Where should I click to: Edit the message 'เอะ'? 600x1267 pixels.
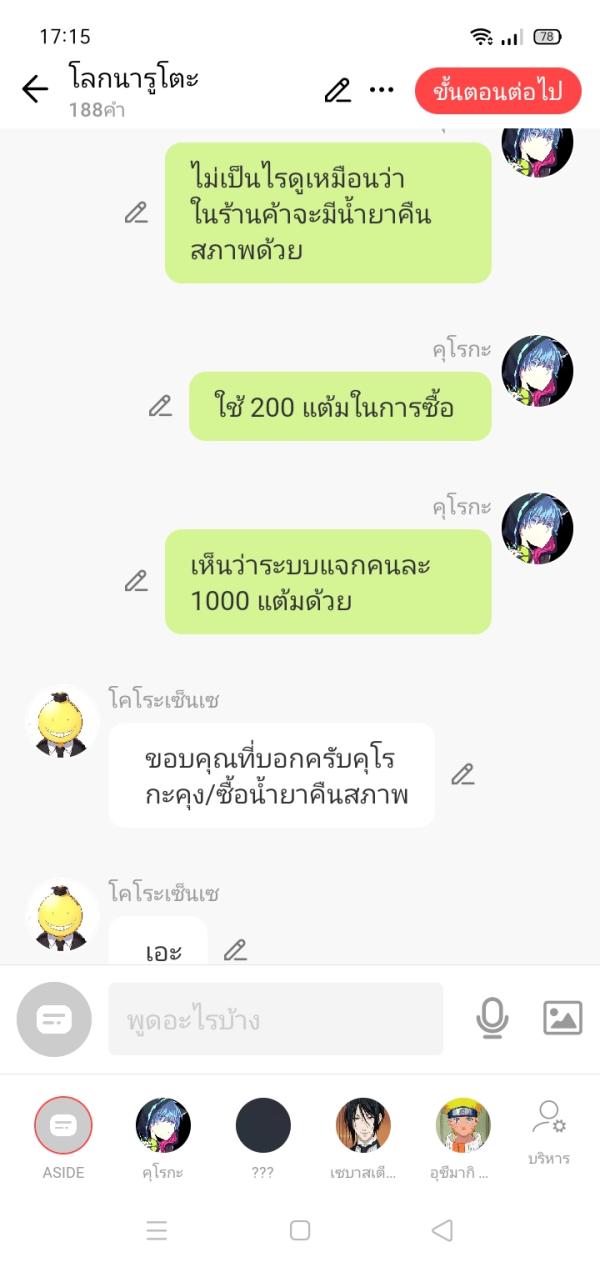[x=235, y=950]
